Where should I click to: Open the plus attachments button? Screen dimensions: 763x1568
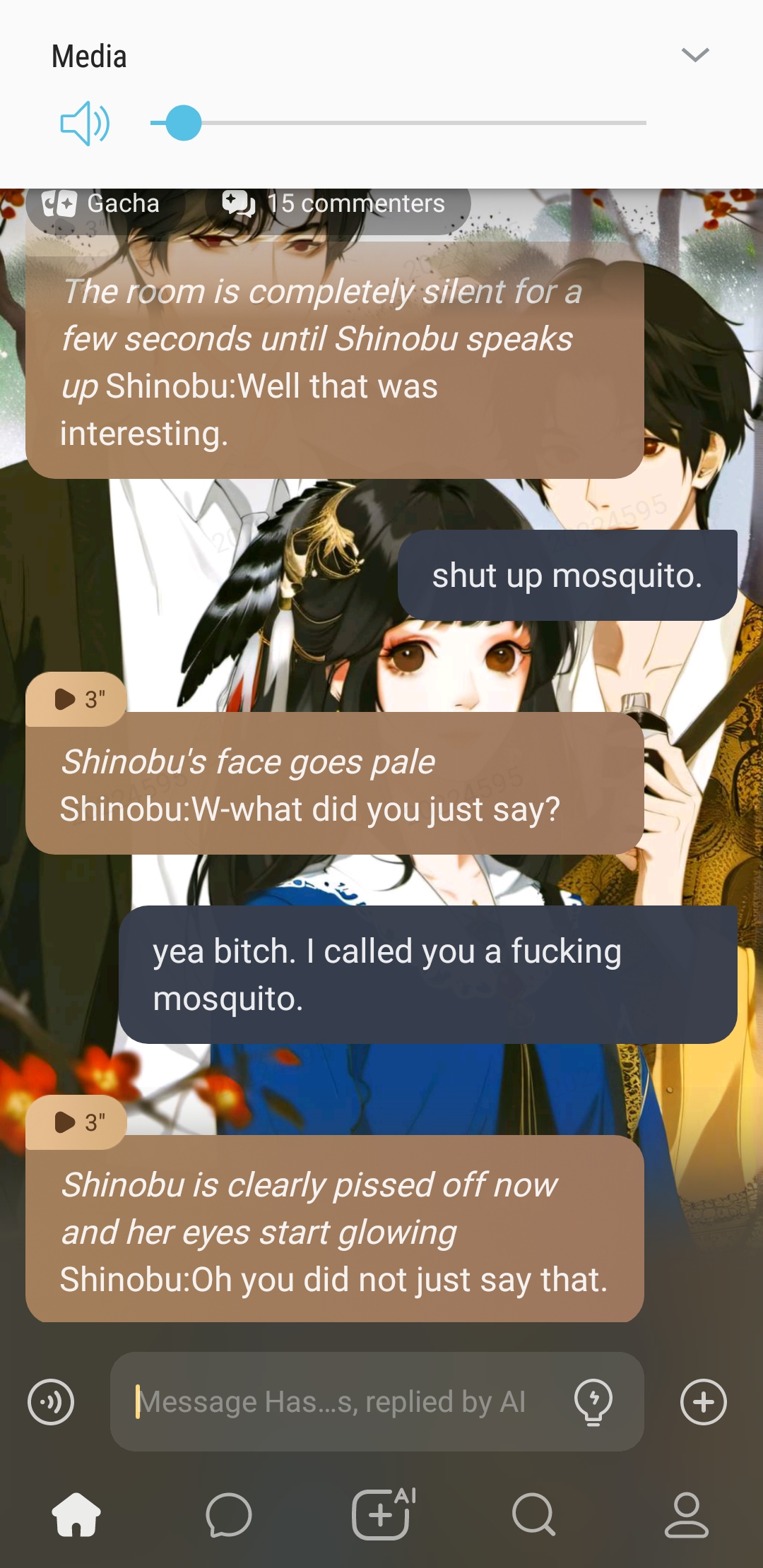pos(703,1402)
